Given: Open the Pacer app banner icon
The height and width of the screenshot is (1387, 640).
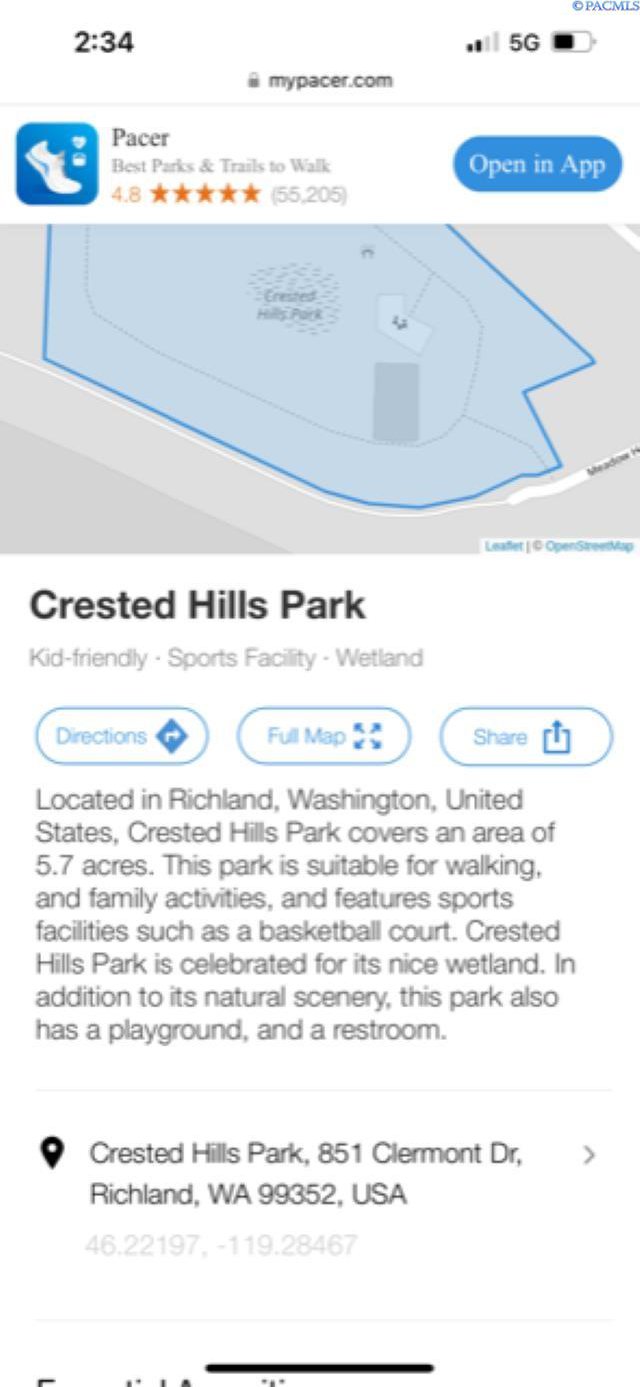Looking at the screenshot, I should tap(57, 165).
